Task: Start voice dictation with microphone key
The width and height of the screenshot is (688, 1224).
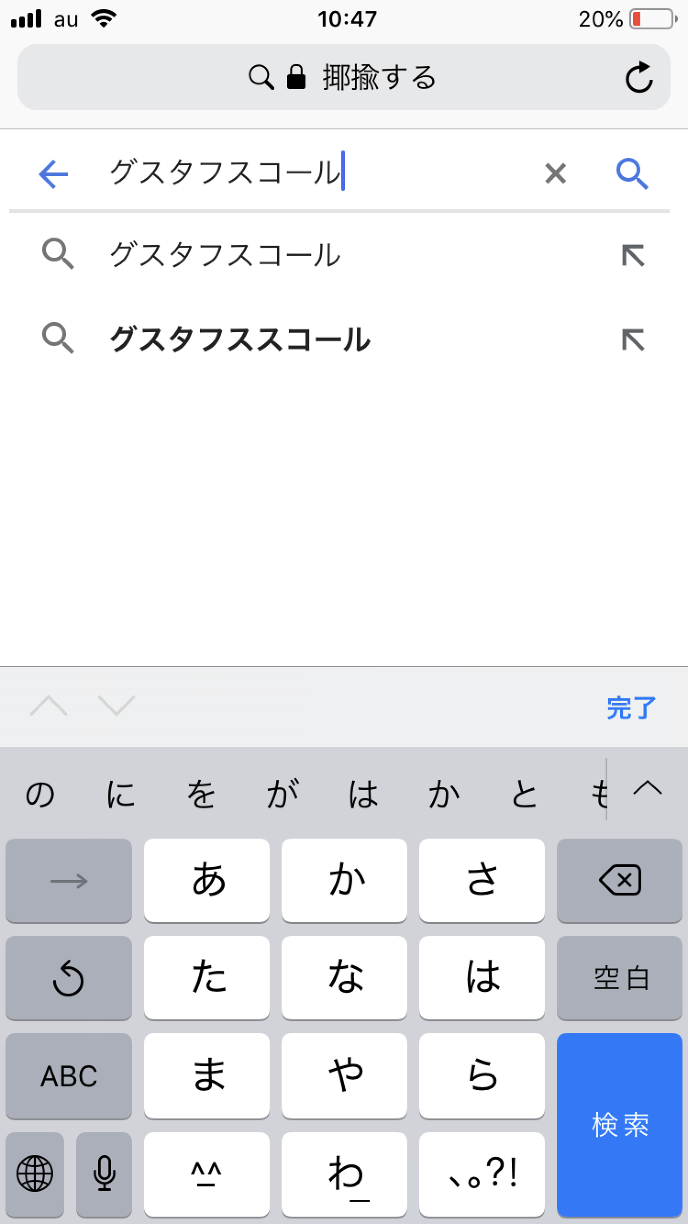Action: 104,1173
